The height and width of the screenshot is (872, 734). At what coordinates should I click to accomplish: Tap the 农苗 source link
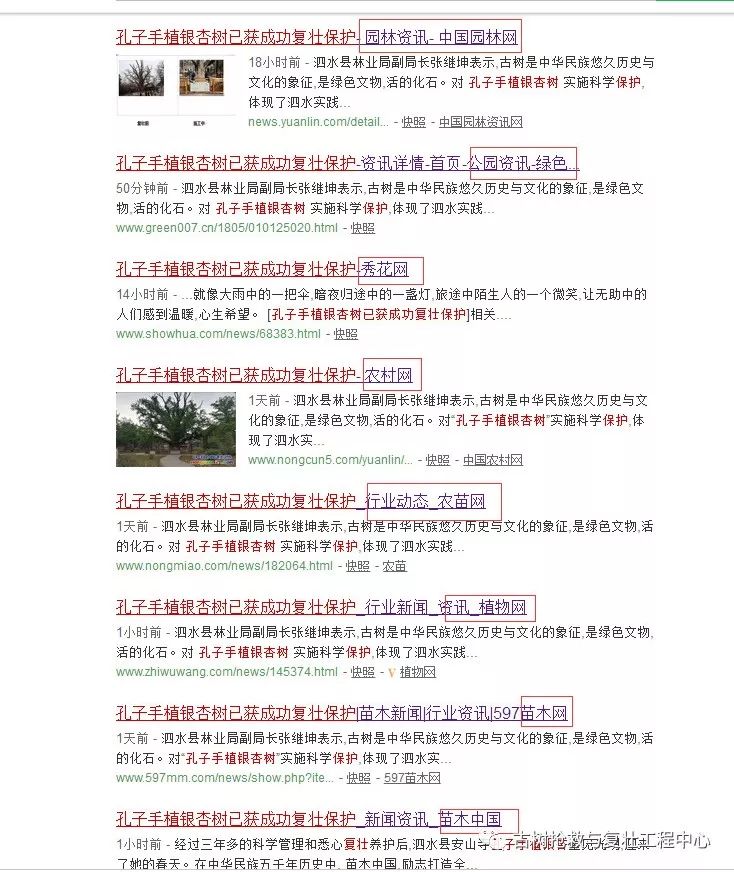394,566
